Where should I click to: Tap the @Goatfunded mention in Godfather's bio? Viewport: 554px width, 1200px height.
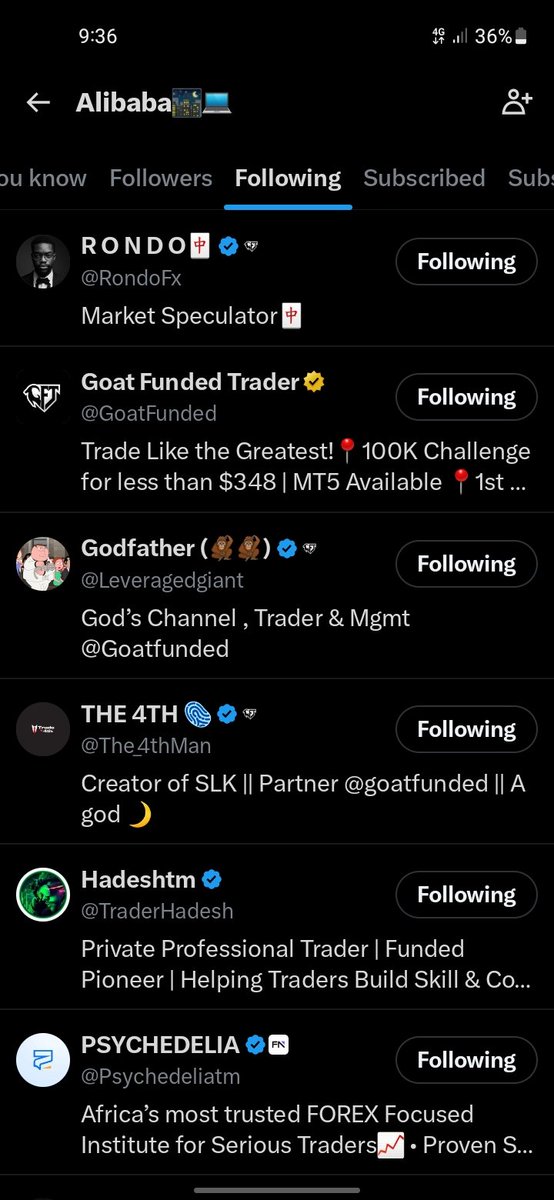[x=155, y=649]
